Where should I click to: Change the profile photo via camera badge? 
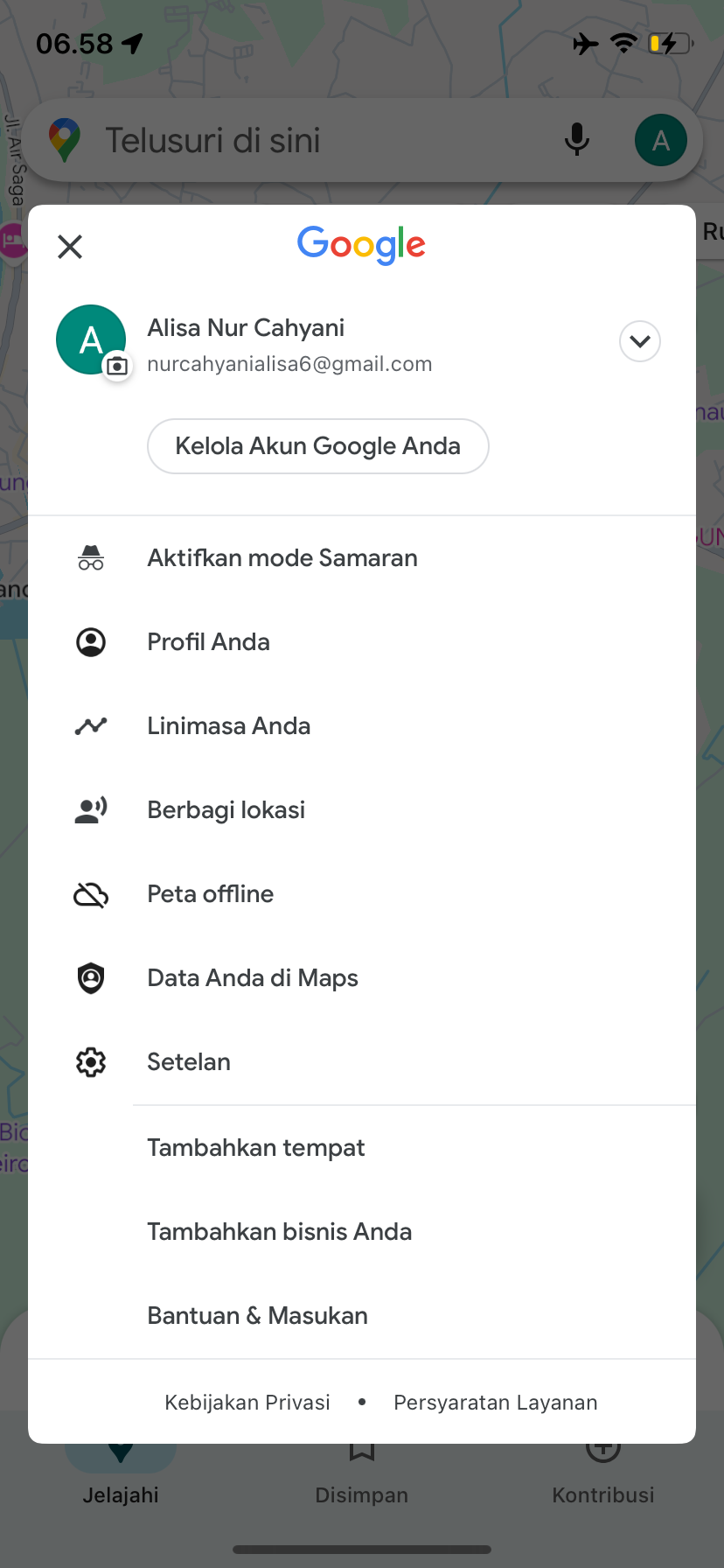click(x=116, y=366)
